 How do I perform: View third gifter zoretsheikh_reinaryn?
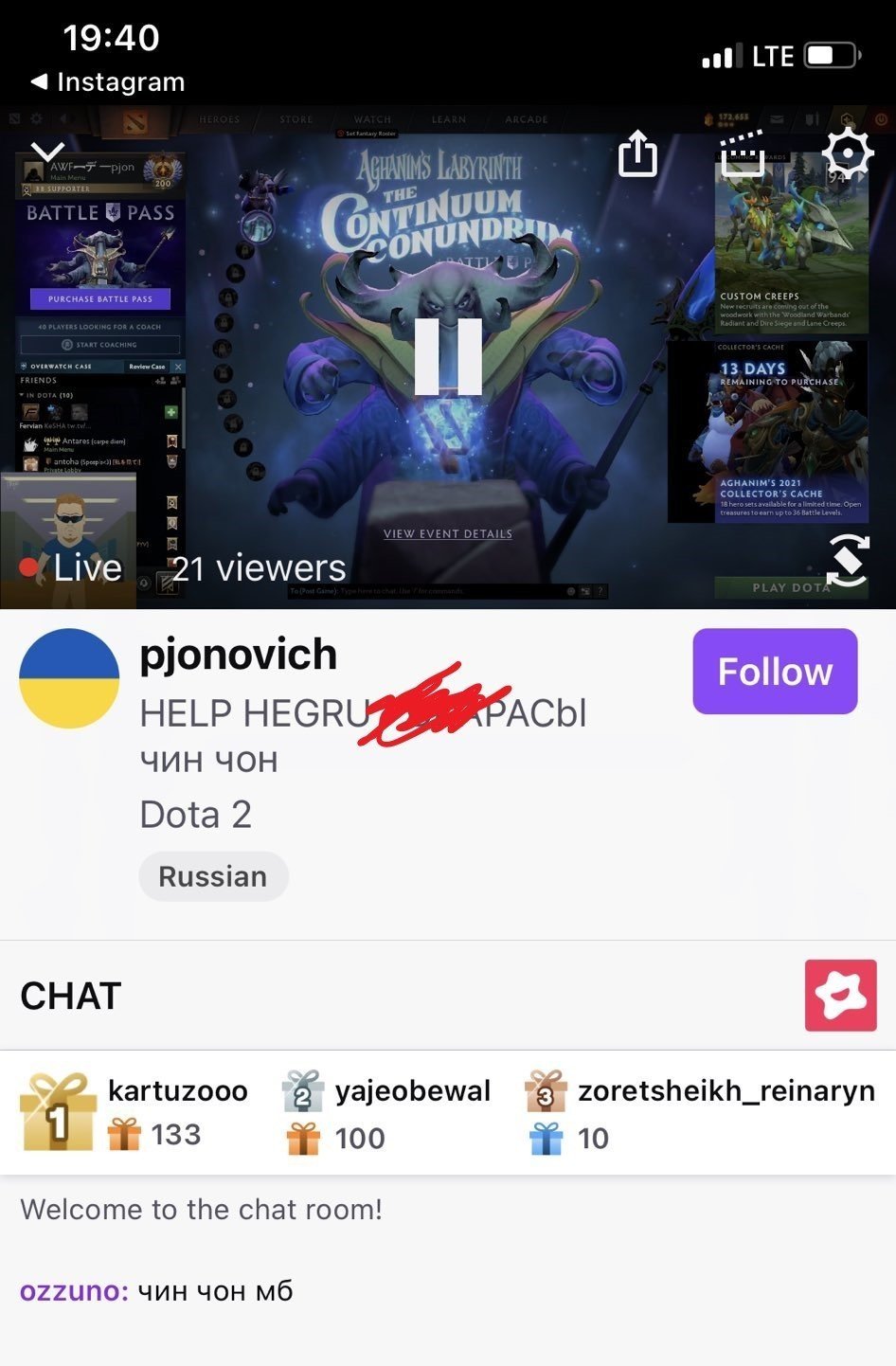(x=726, y=1091)
